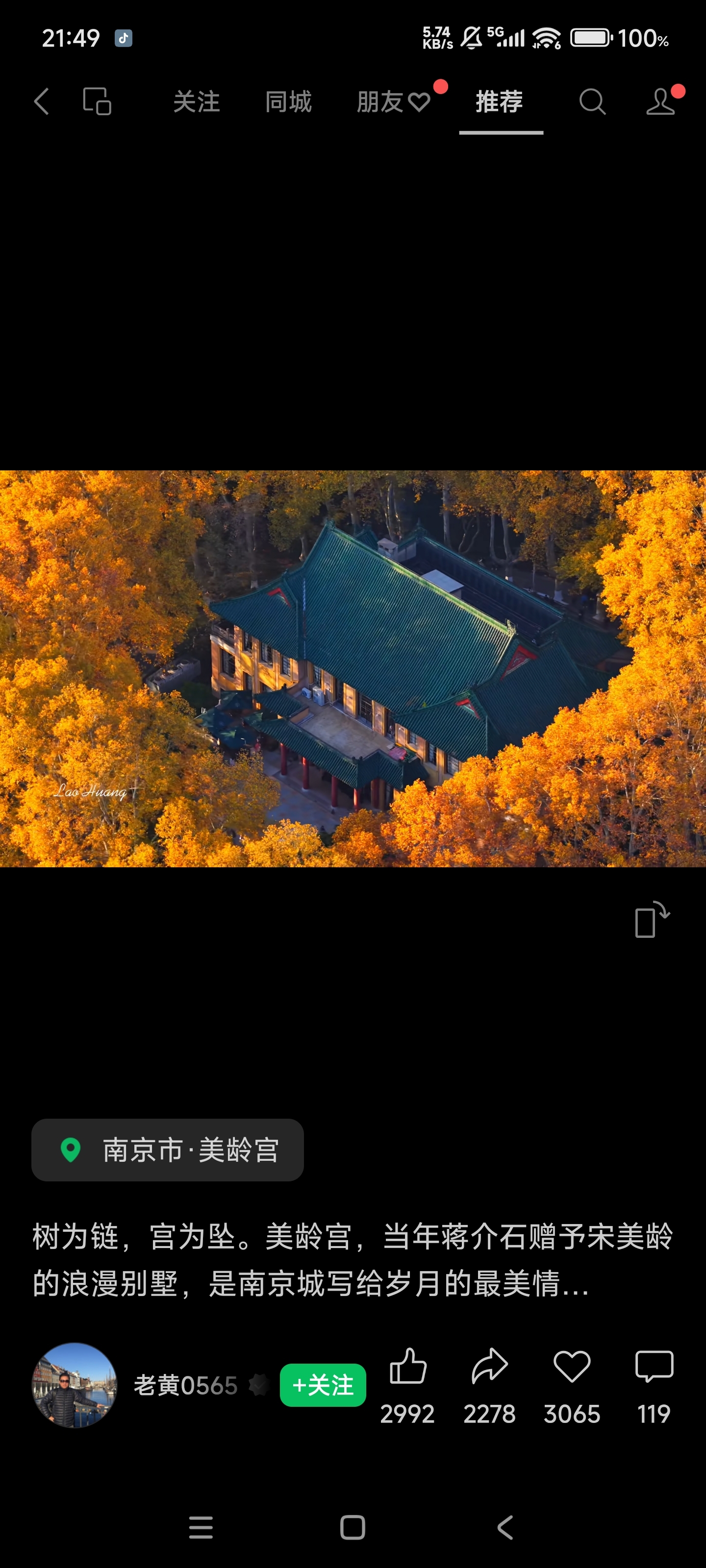This screenshot has height=1568, width=706.
Task: Open the search magnifier
Action: 591,101
